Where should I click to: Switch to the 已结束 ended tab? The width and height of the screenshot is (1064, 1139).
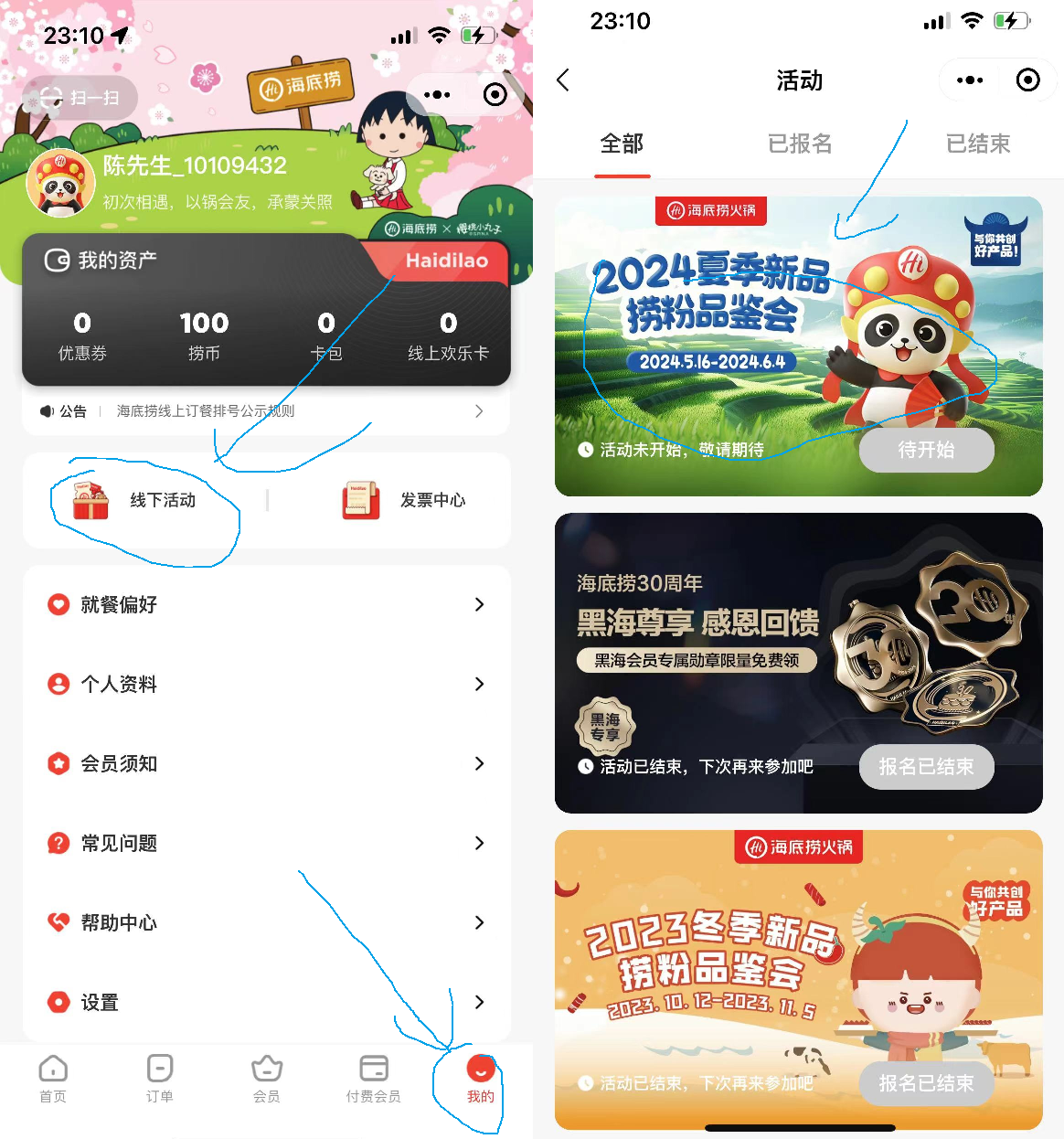tap(978, 144)
